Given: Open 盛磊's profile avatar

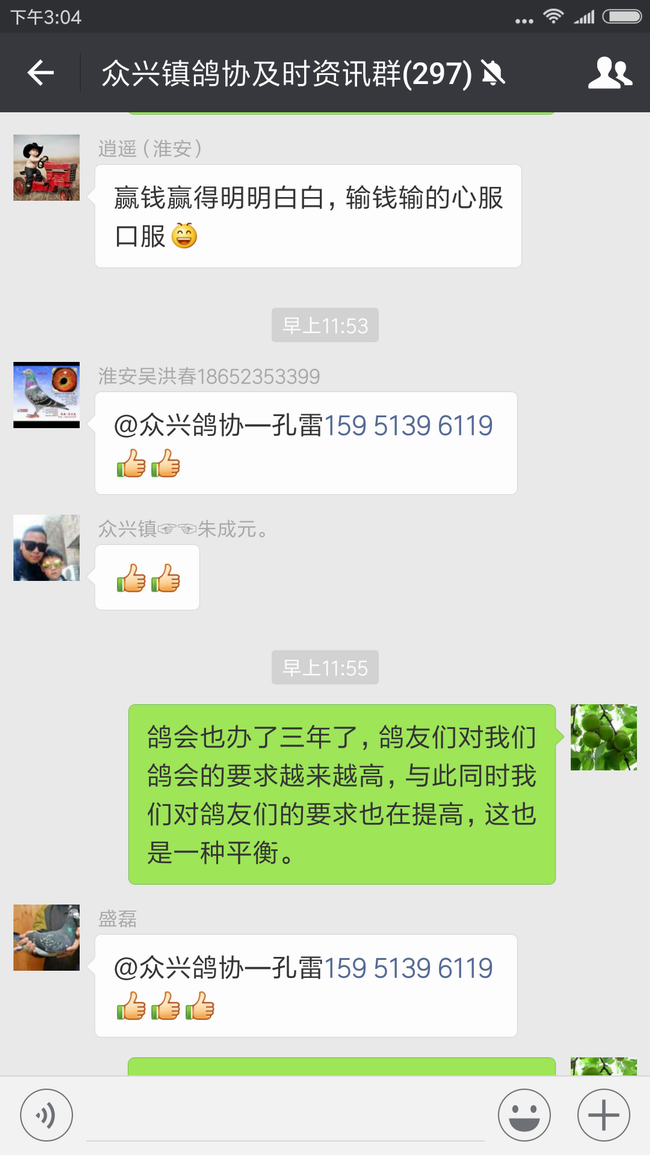Looking at the screenshot, I should (46, 937).
